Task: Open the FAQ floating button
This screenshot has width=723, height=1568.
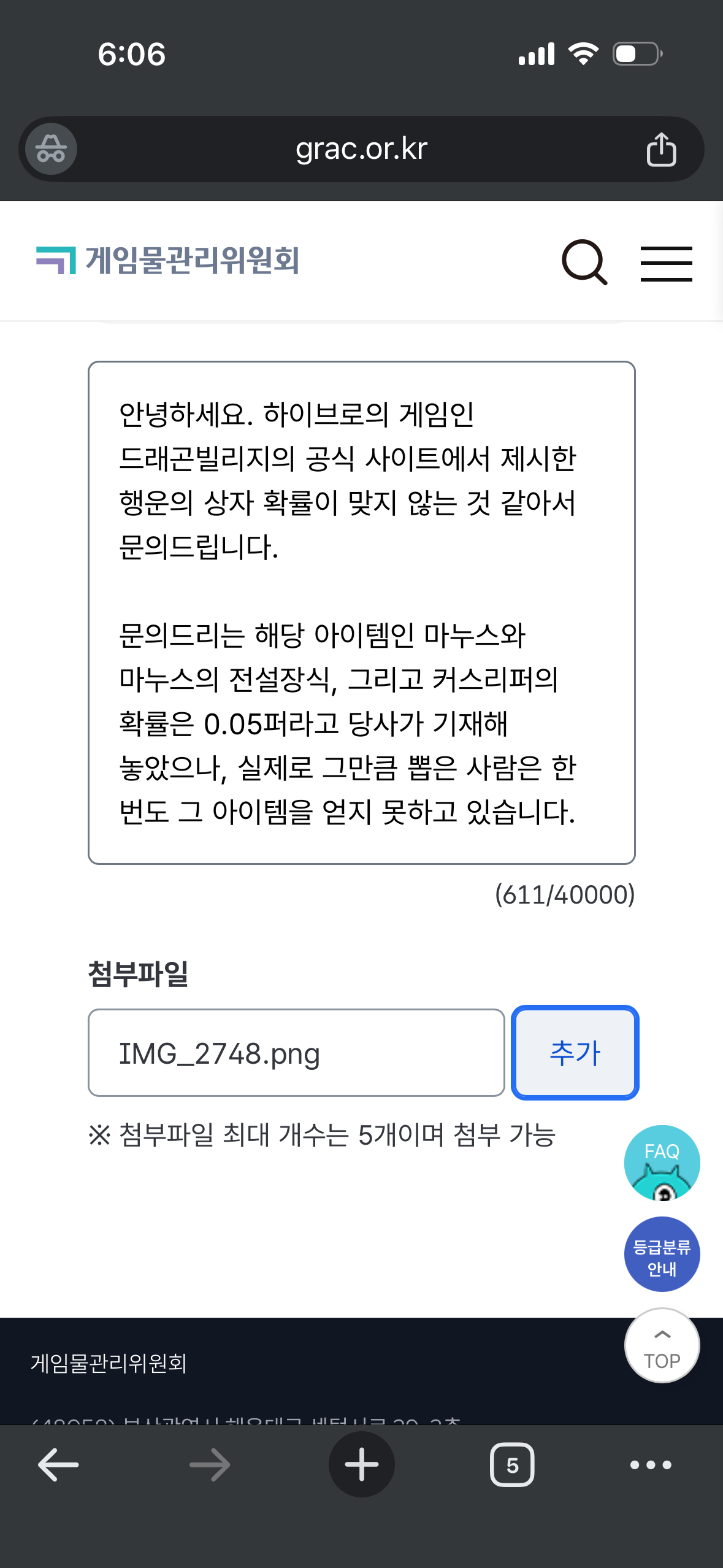Action: [x=662, y=1163]
